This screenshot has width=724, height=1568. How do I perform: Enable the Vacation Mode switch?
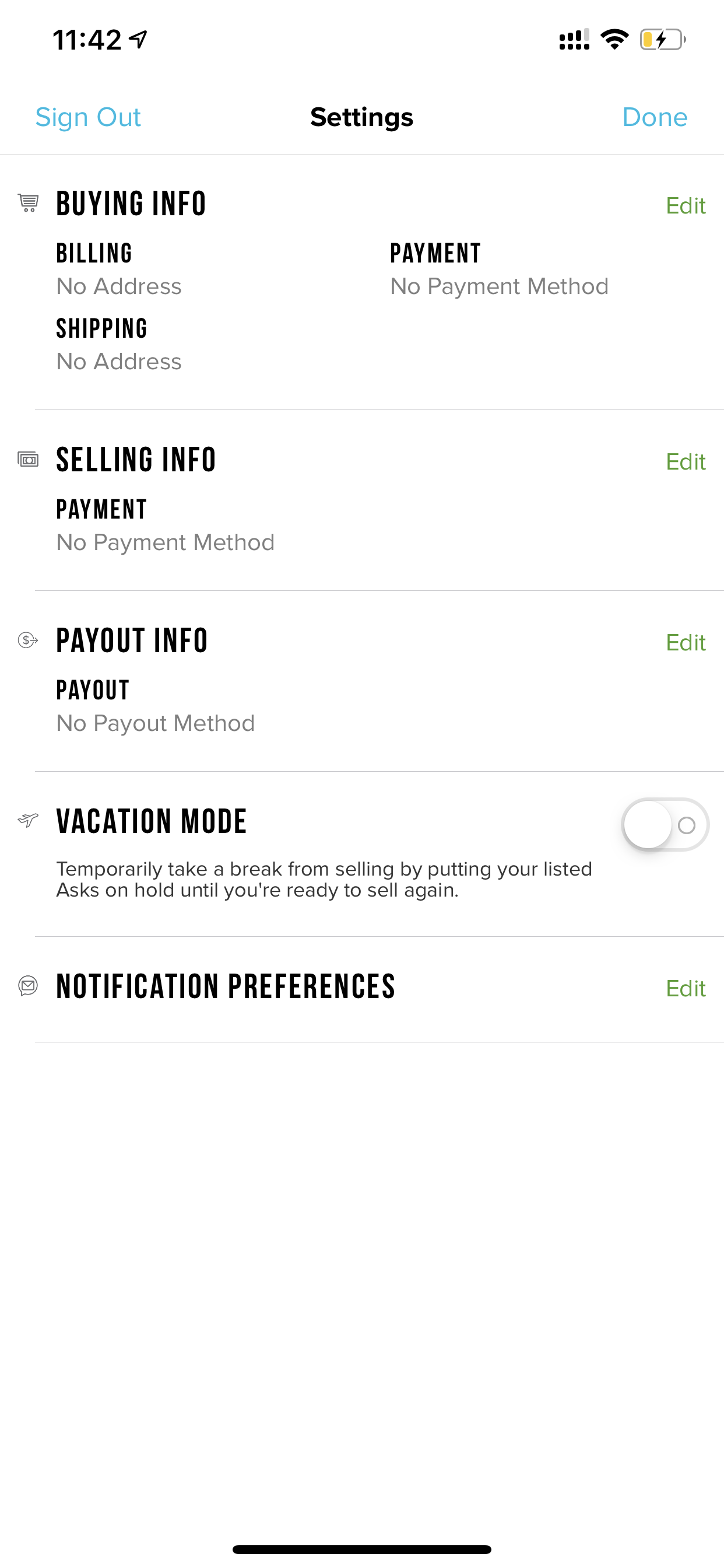tap(665, 825)
